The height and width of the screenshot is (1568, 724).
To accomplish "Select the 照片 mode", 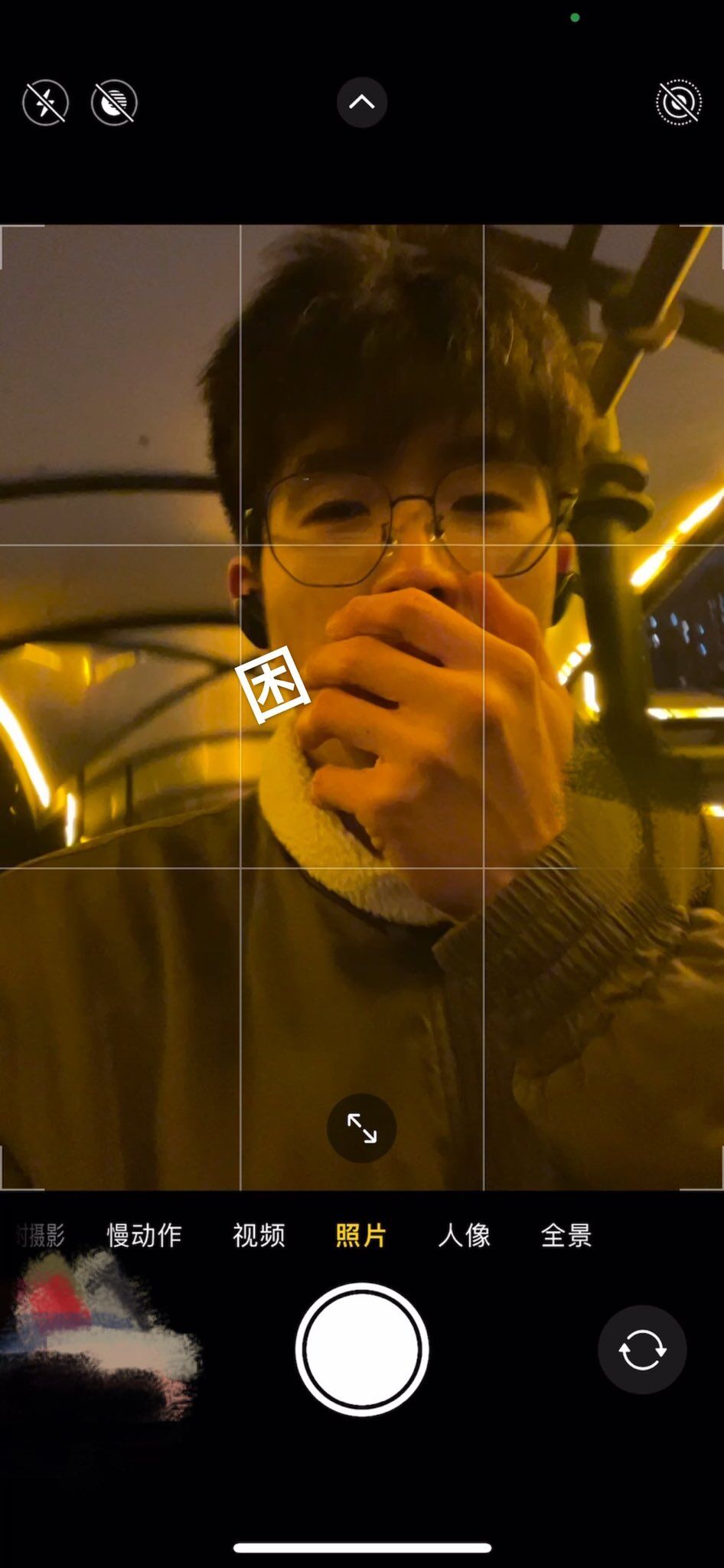I will tap(361, 1235).
